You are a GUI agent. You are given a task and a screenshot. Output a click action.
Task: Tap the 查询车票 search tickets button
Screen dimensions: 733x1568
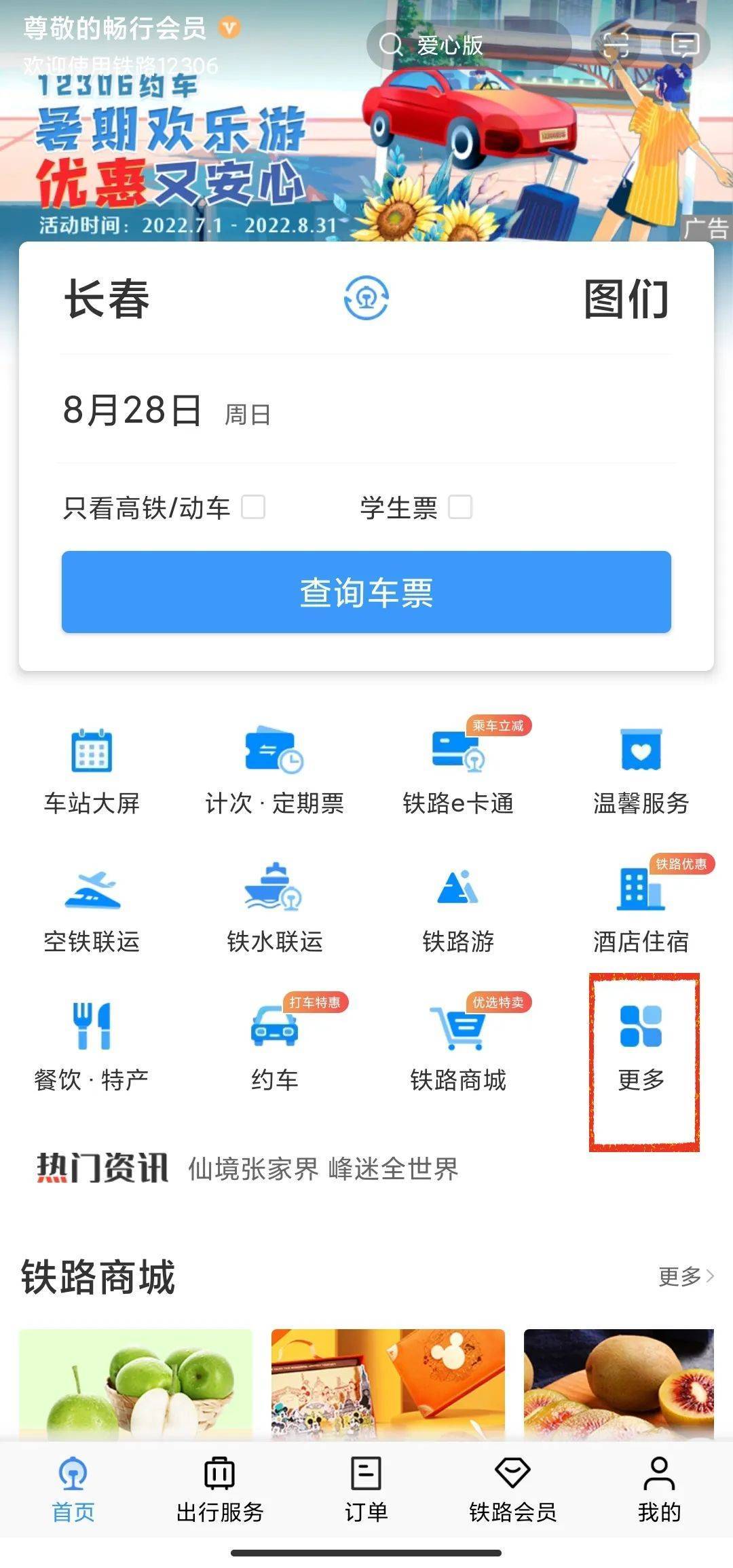point(366,592)
